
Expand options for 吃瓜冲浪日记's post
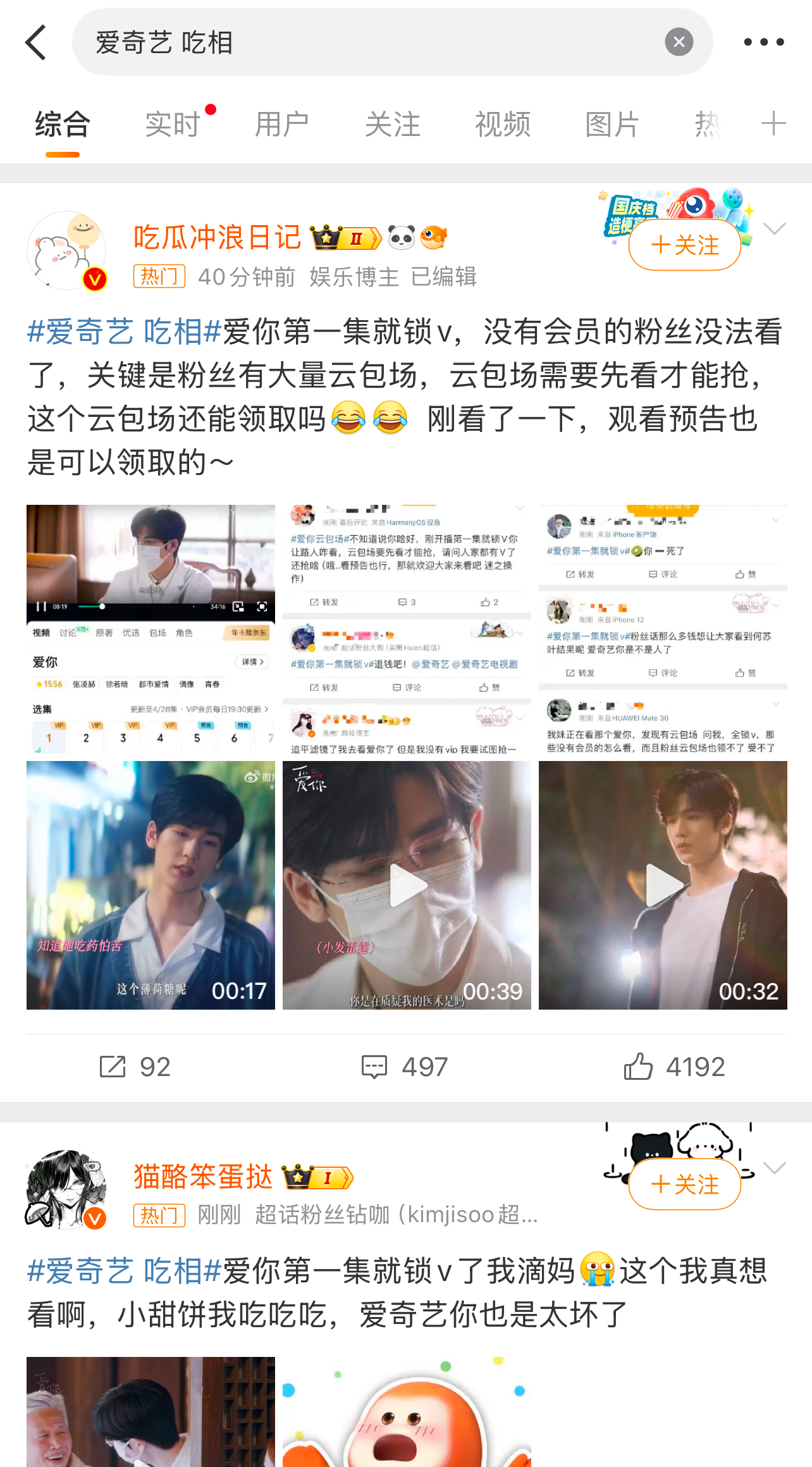pyautogui.click(x=774, y=229)
